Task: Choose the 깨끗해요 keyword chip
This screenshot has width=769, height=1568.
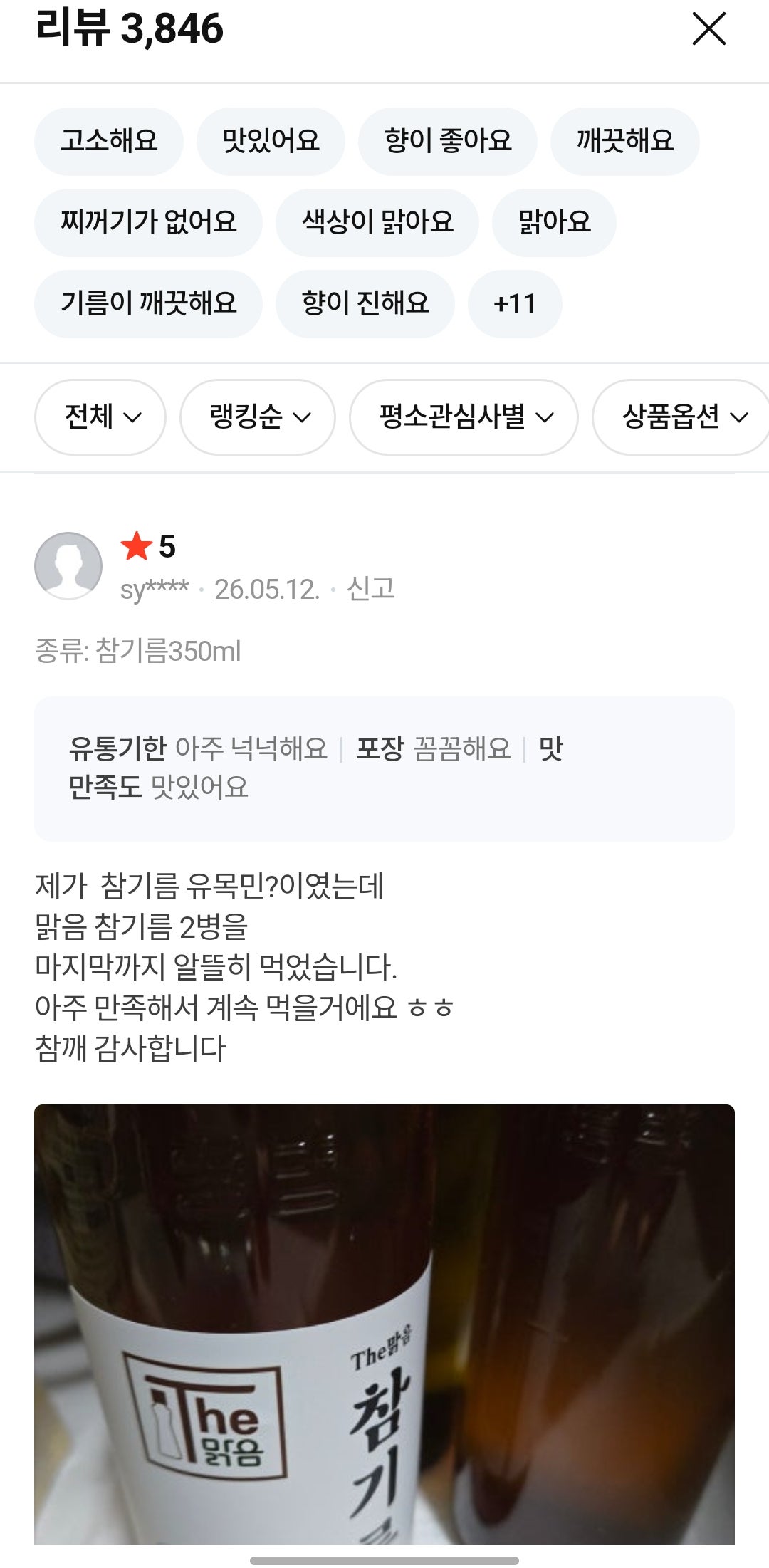Action: pyautogui.click(x=624, y=141)
